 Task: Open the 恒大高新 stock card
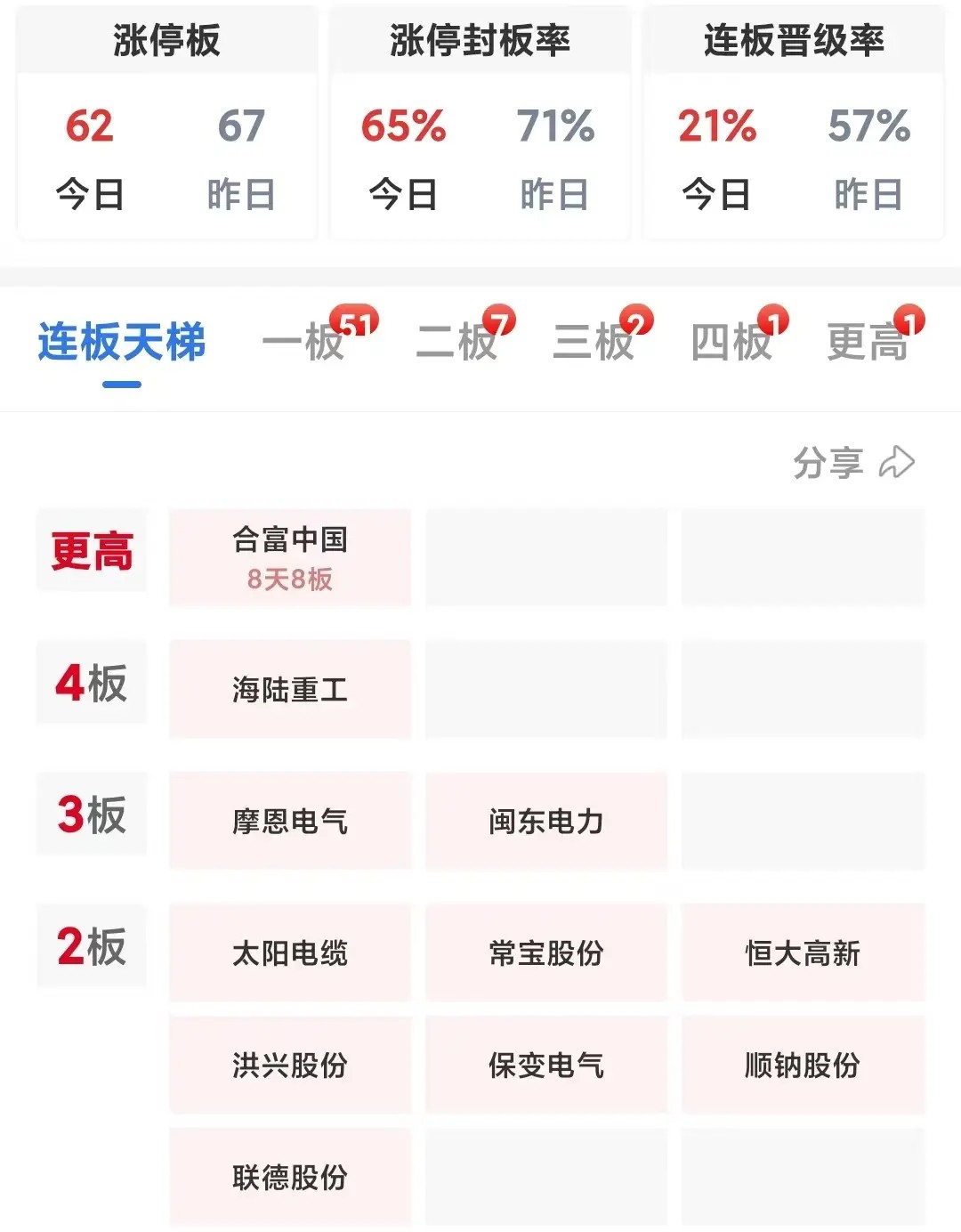point(803,953)
